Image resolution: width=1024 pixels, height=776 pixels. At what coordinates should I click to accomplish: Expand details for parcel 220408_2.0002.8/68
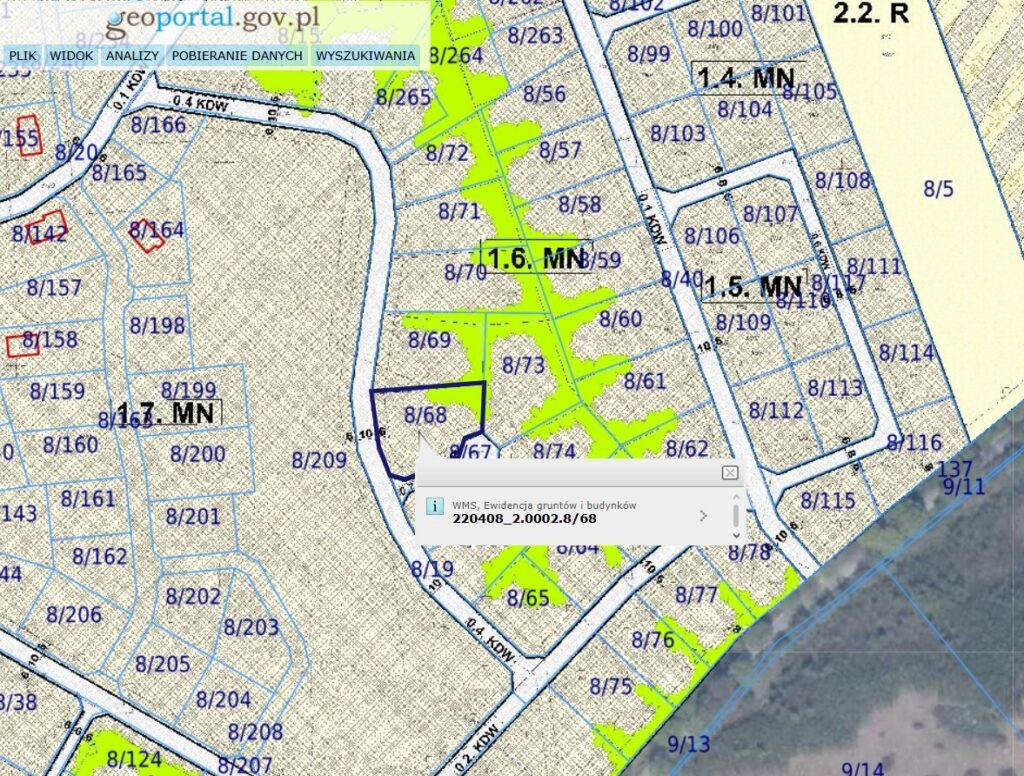[703, 516]
